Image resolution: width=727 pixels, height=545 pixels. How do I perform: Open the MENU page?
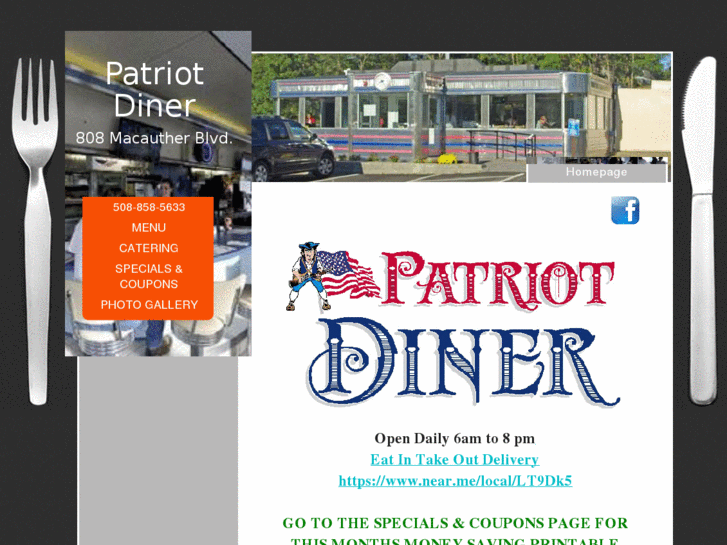(x=148, y=228)
